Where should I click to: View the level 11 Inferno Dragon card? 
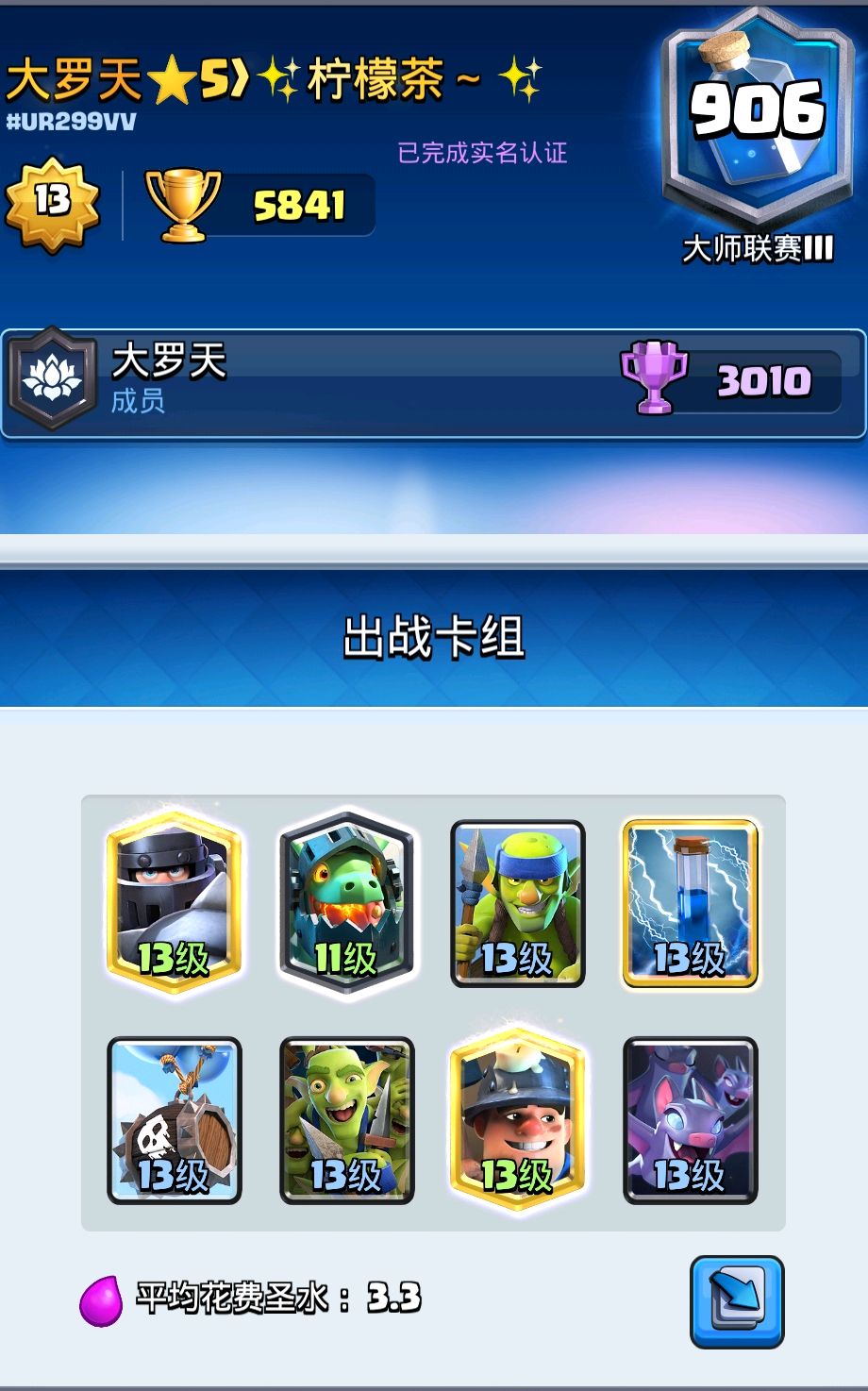(x=347, y=903)
